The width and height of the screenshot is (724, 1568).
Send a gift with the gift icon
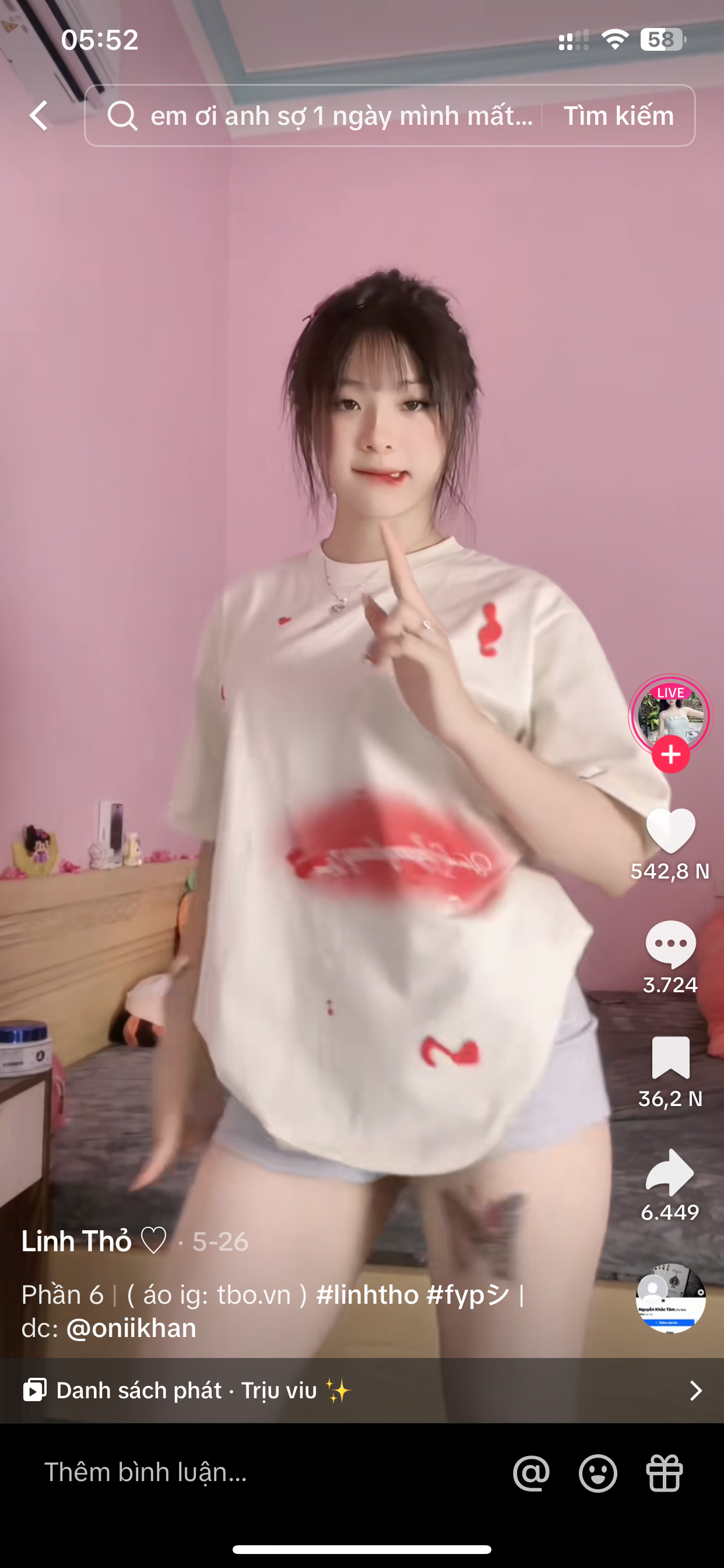click(665, 1473)
